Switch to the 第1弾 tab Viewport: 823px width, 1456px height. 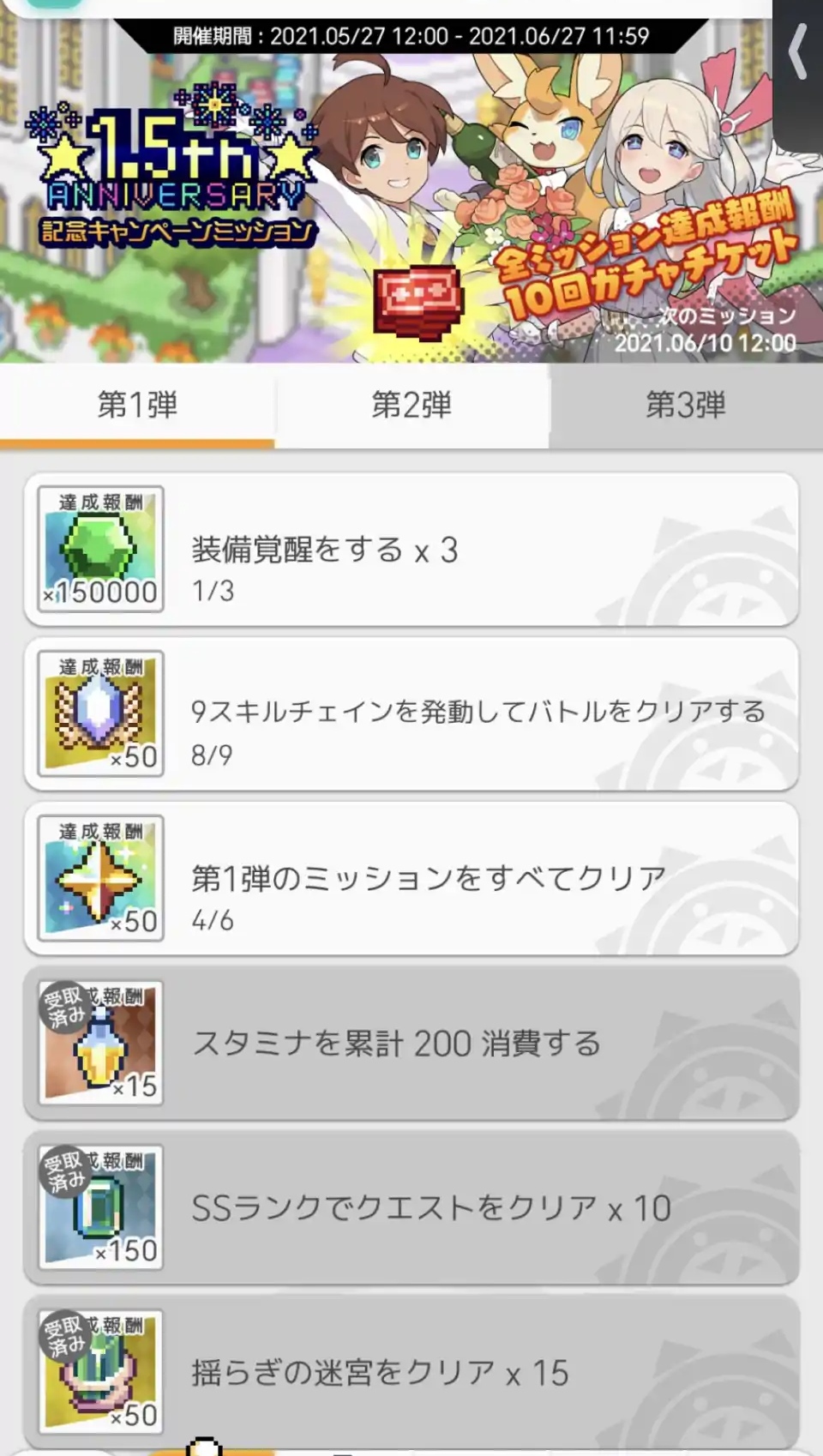(x=137, y=405)
